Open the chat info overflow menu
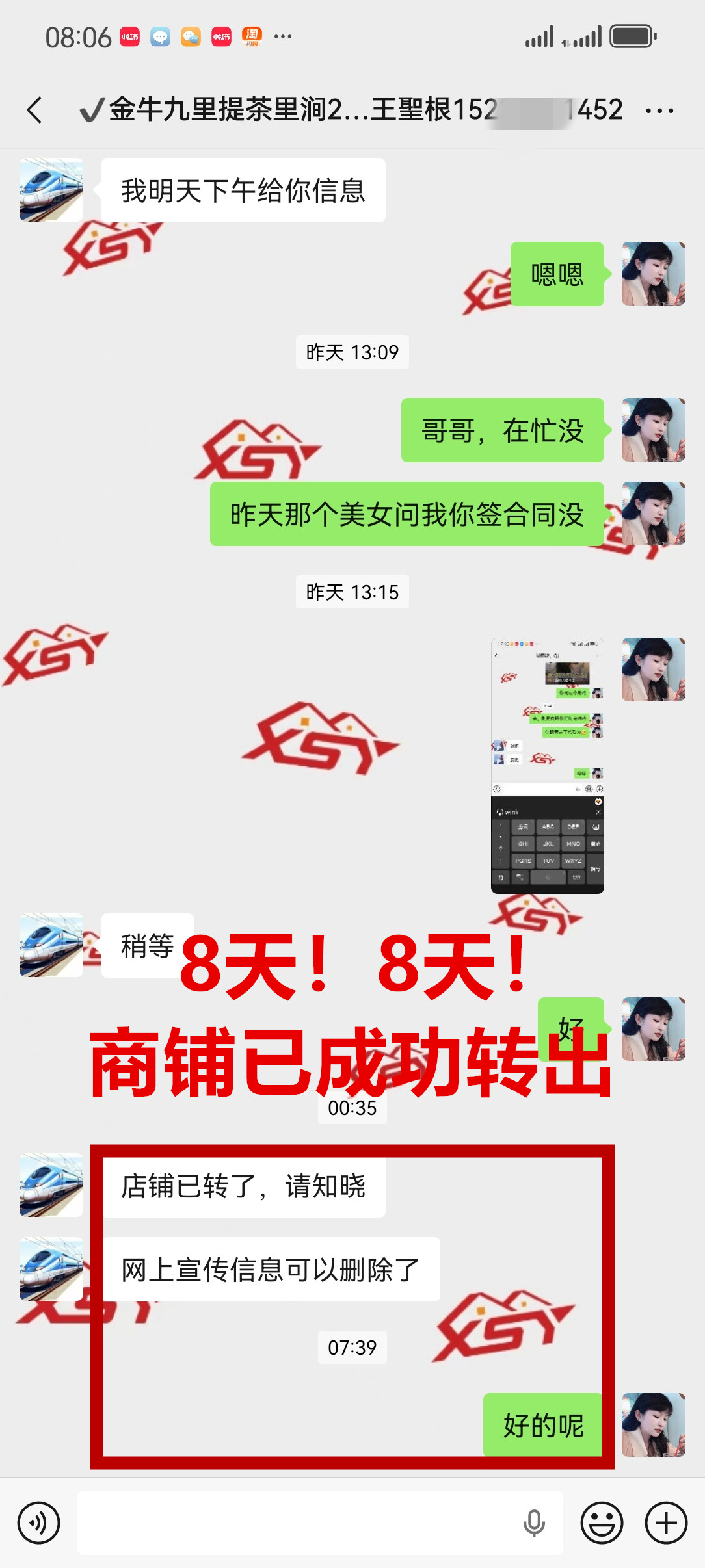Image resolution: width=705 pixels, height=1568 pixels. coord(659,111)
